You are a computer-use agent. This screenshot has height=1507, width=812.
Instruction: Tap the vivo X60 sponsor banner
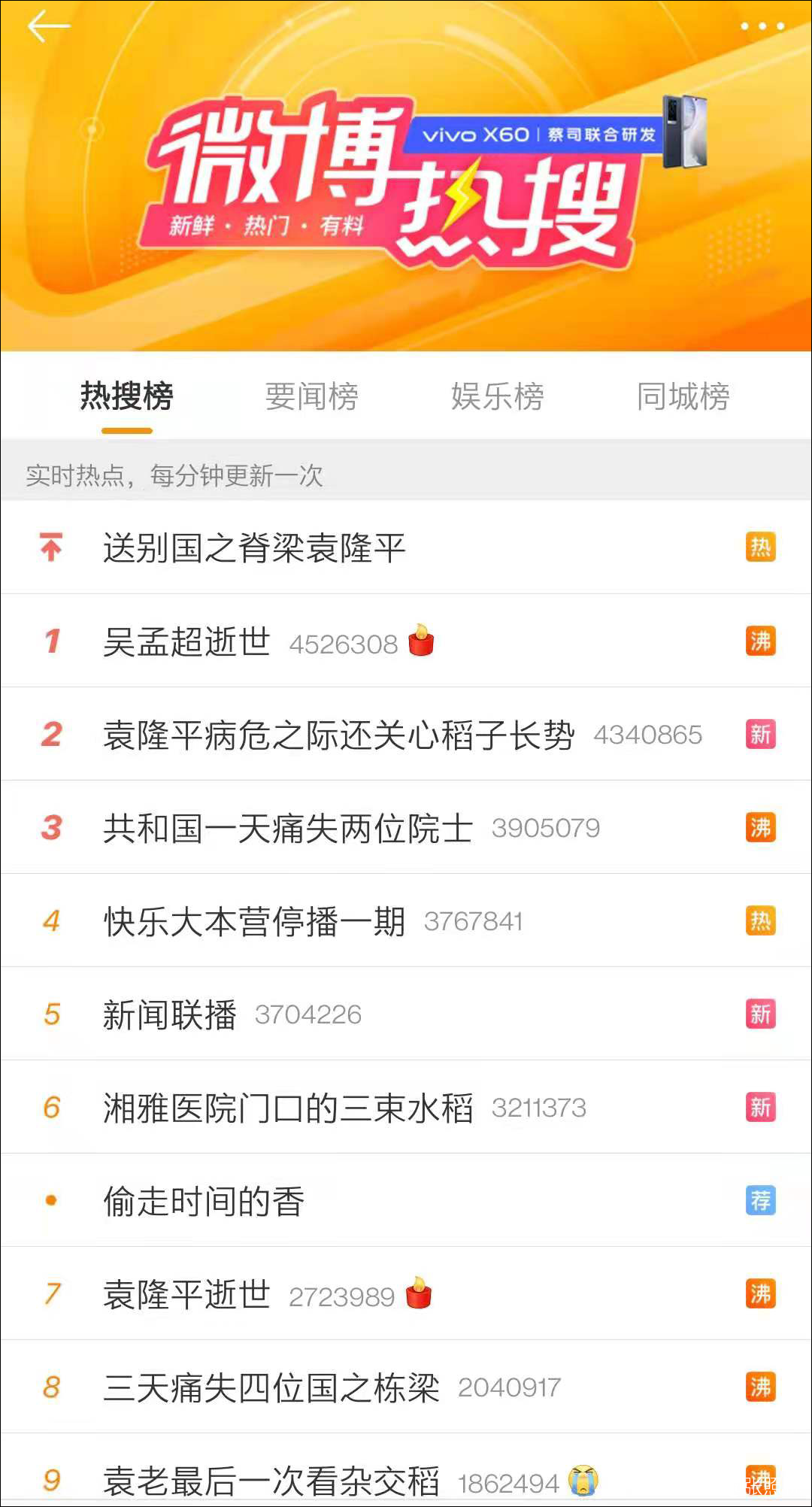click(x=538, y=135)
